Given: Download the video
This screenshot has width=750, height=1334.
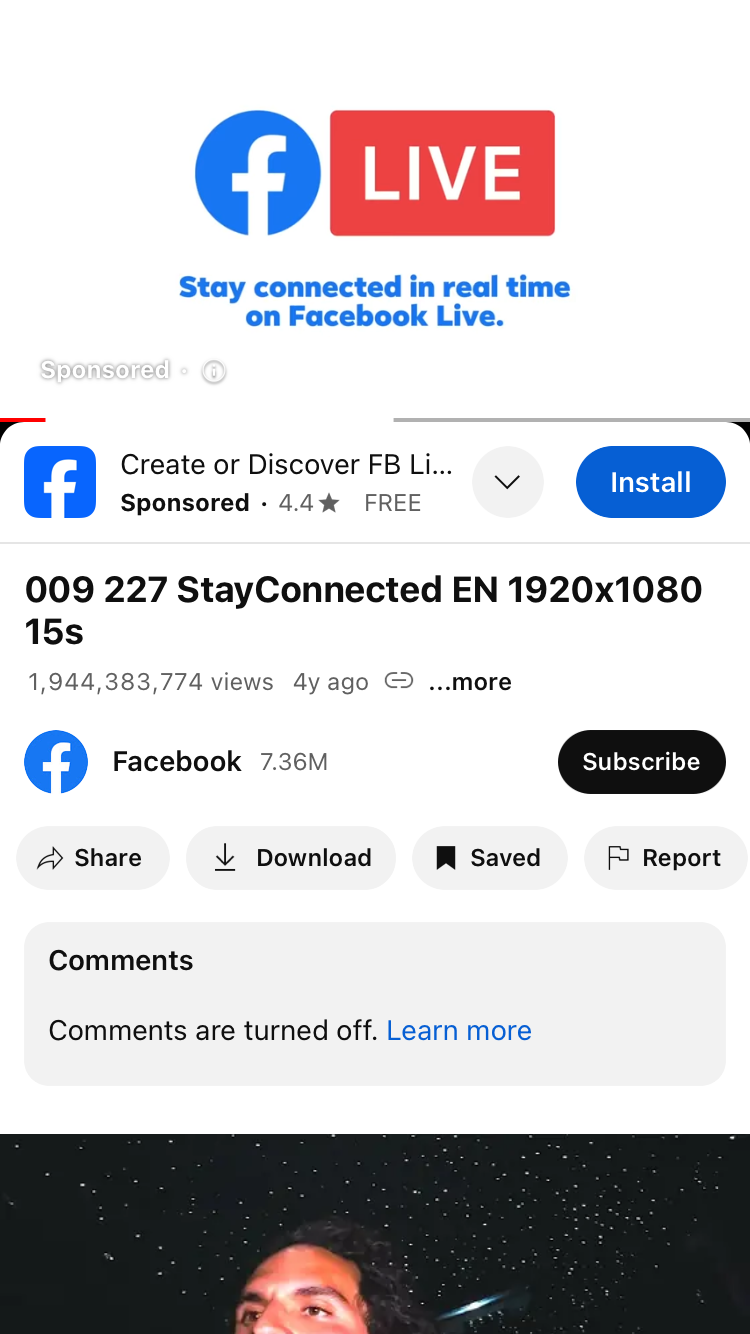Looking at the screenshot, I should 291,858.
